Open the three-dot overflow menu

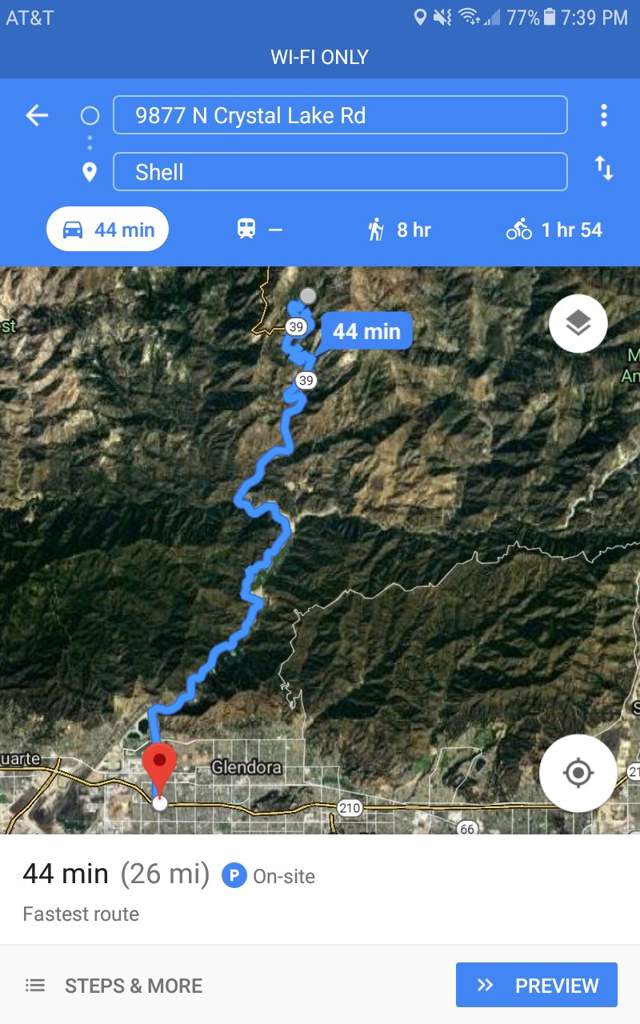603,115
